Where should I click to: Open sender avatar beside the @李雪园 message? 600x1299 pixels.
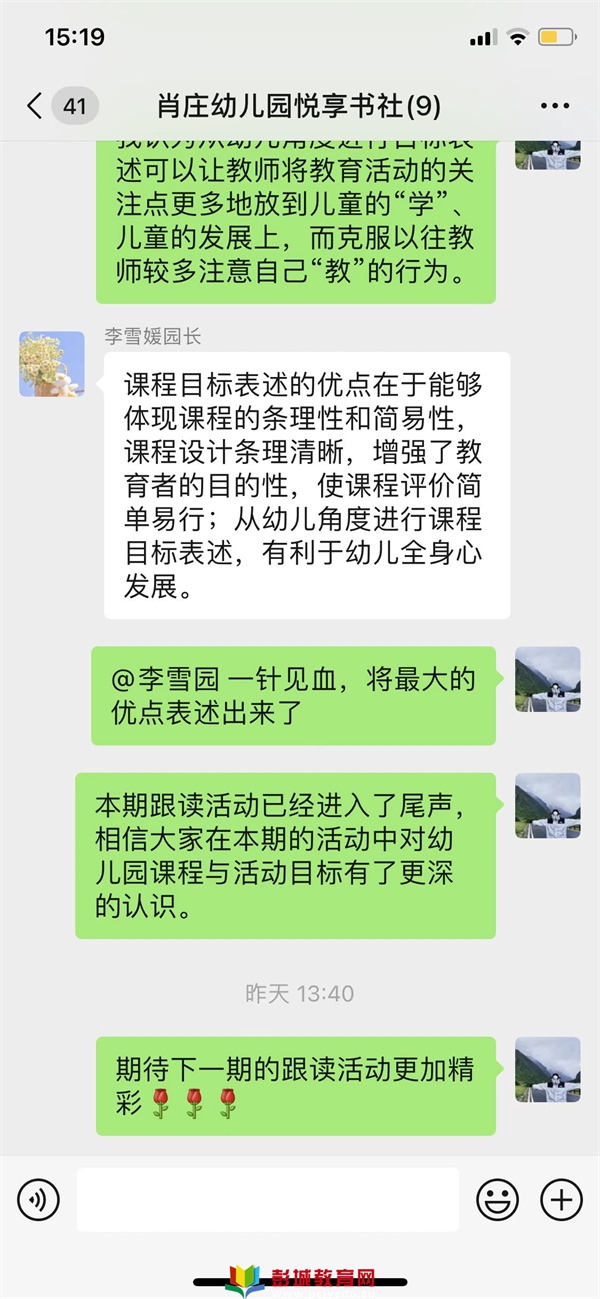(547, 679)
